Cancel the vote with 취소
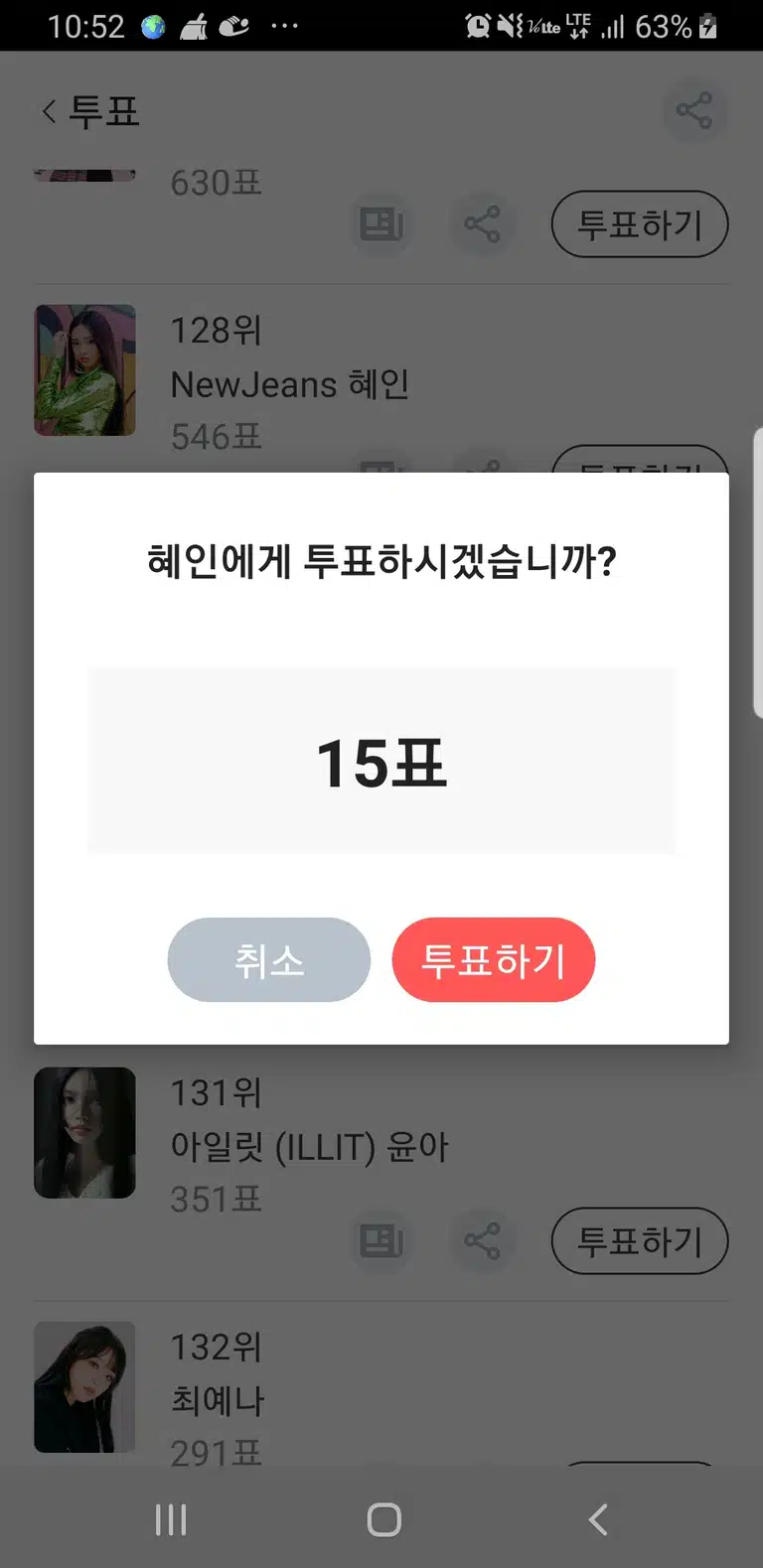 point(269,959)
